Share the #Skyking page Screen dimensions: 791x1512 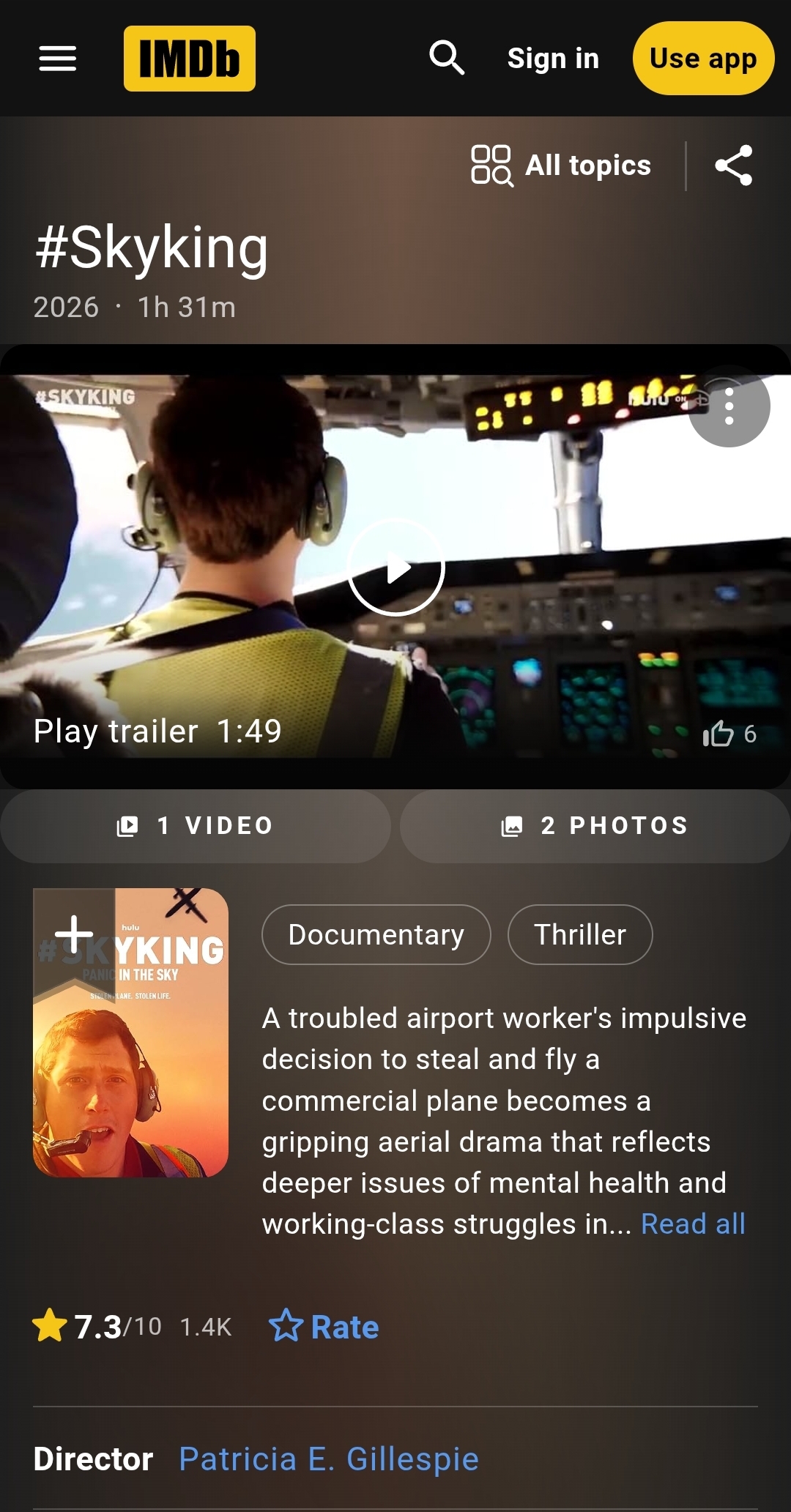[734, 165]
